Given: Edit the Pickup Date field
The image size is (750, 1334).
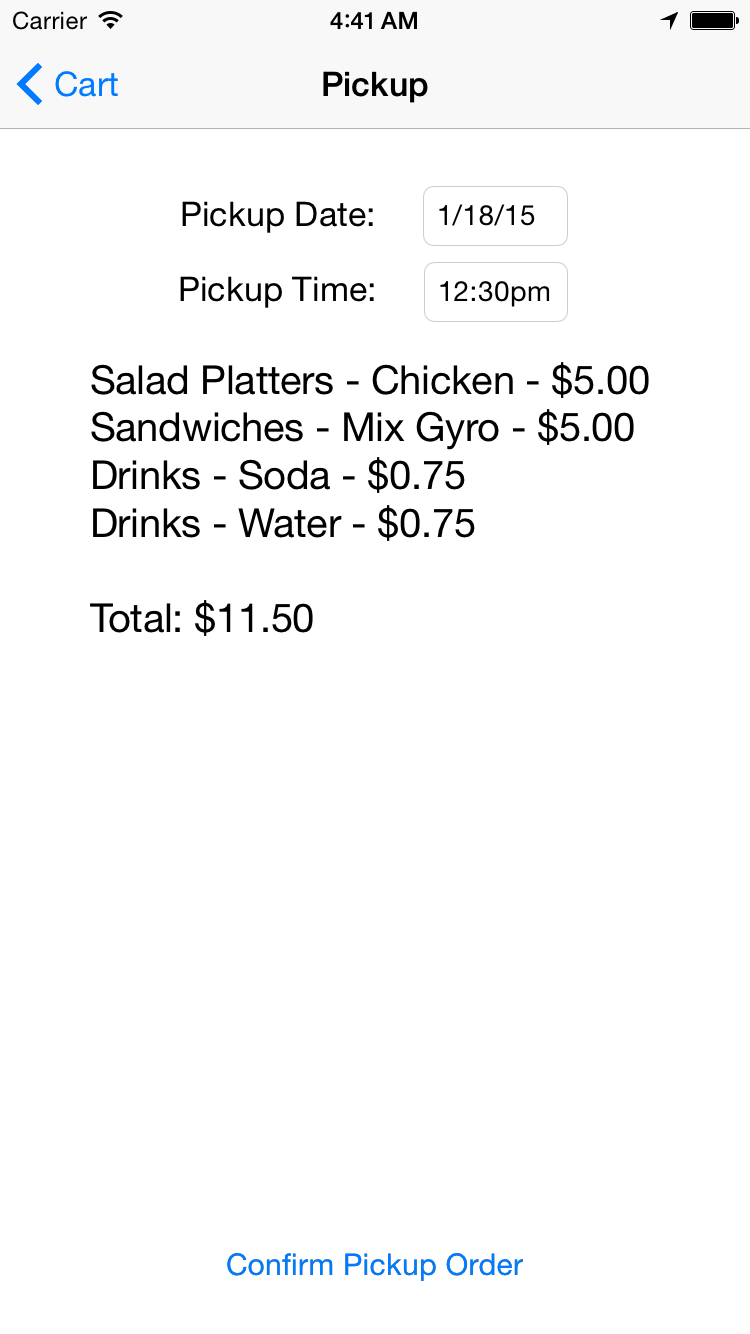Looking at the screenshot, I should click(495, 216).
